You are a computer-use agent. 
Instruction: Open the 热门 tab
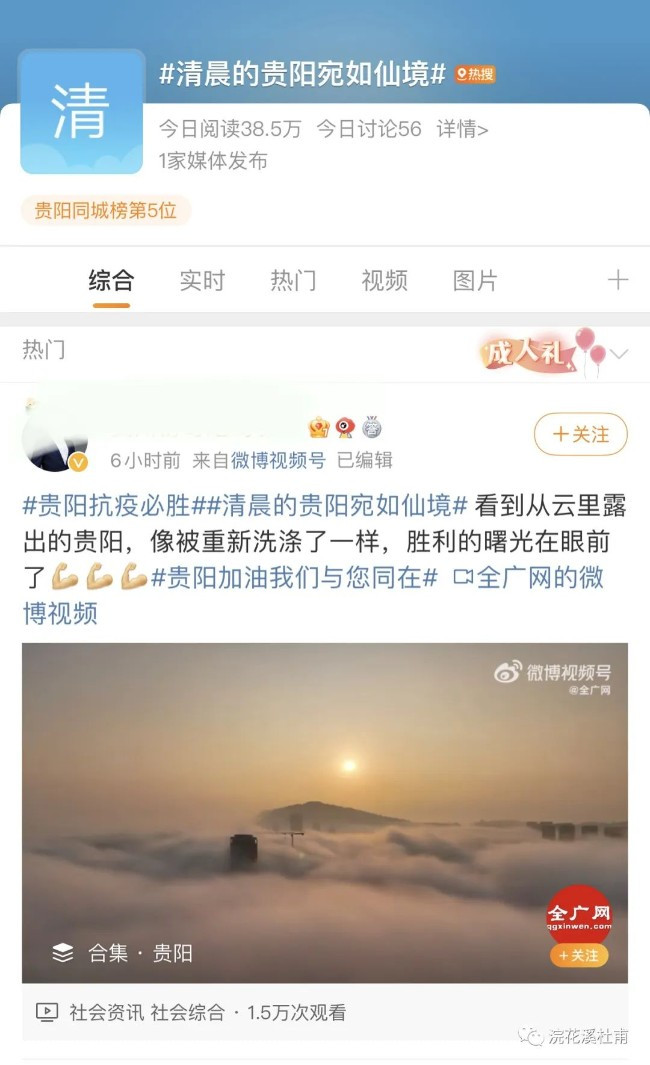tap(293, 281)
